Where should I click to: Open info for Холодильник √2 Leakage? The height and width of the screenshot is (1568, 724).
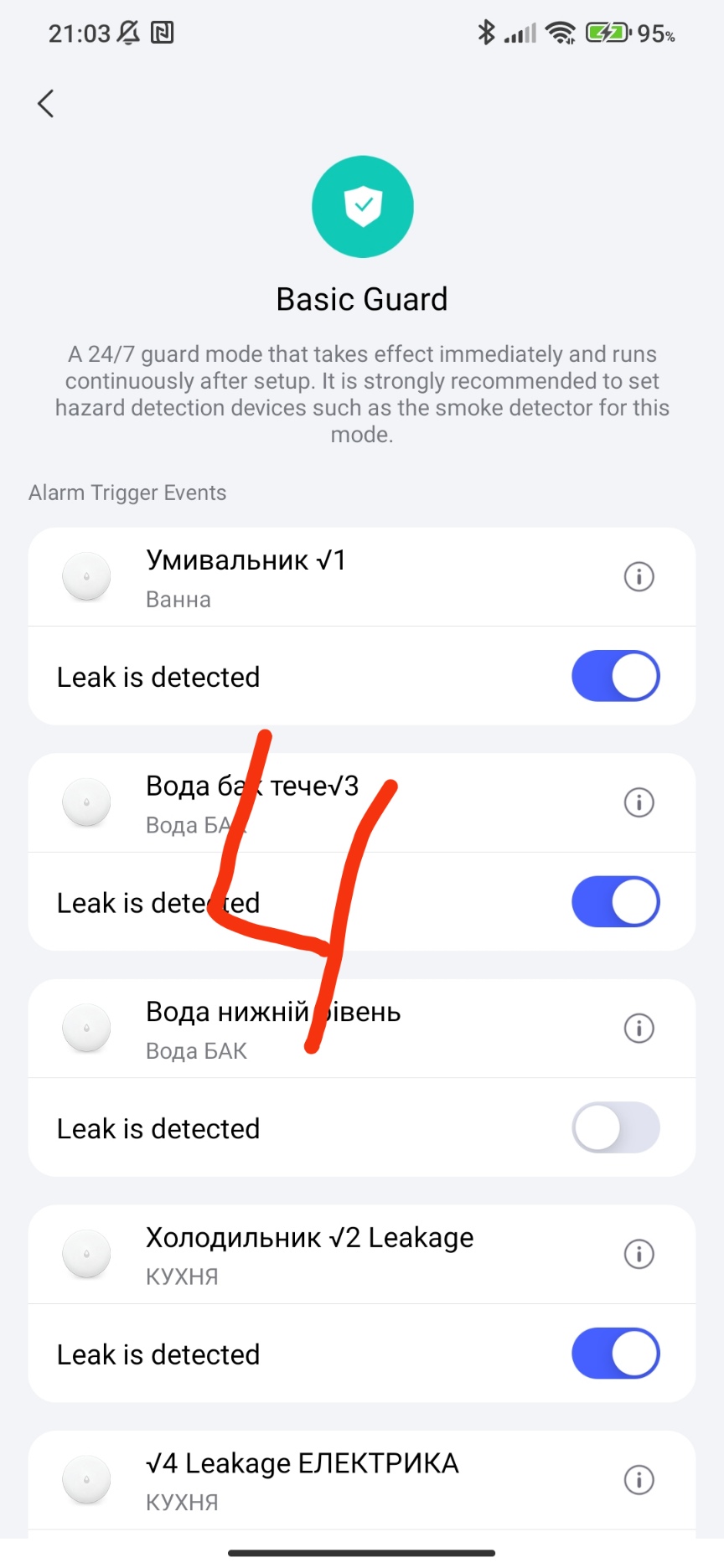(x=639, y=1254)
